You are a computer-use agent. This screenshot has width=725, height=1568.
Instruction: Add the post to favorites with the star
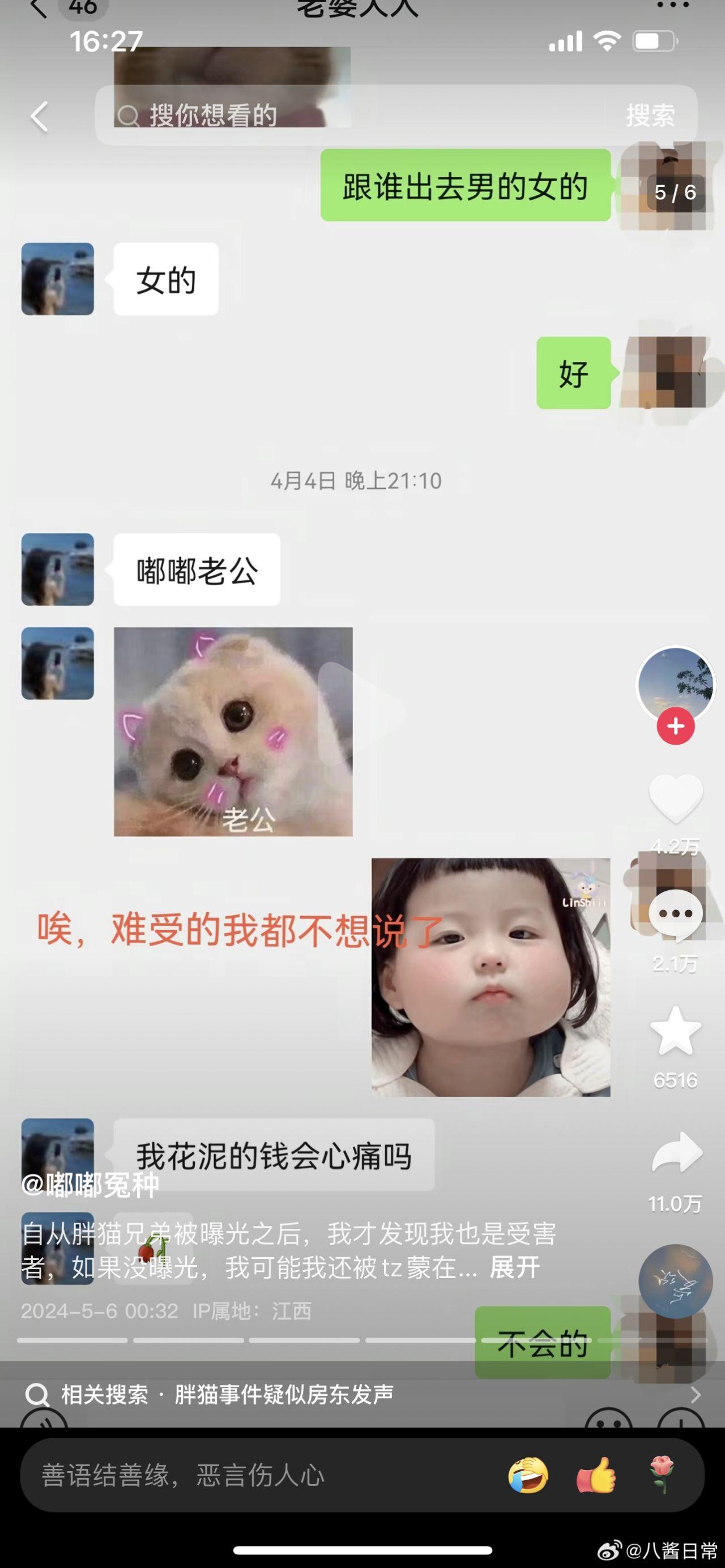tap(676, 1031)
